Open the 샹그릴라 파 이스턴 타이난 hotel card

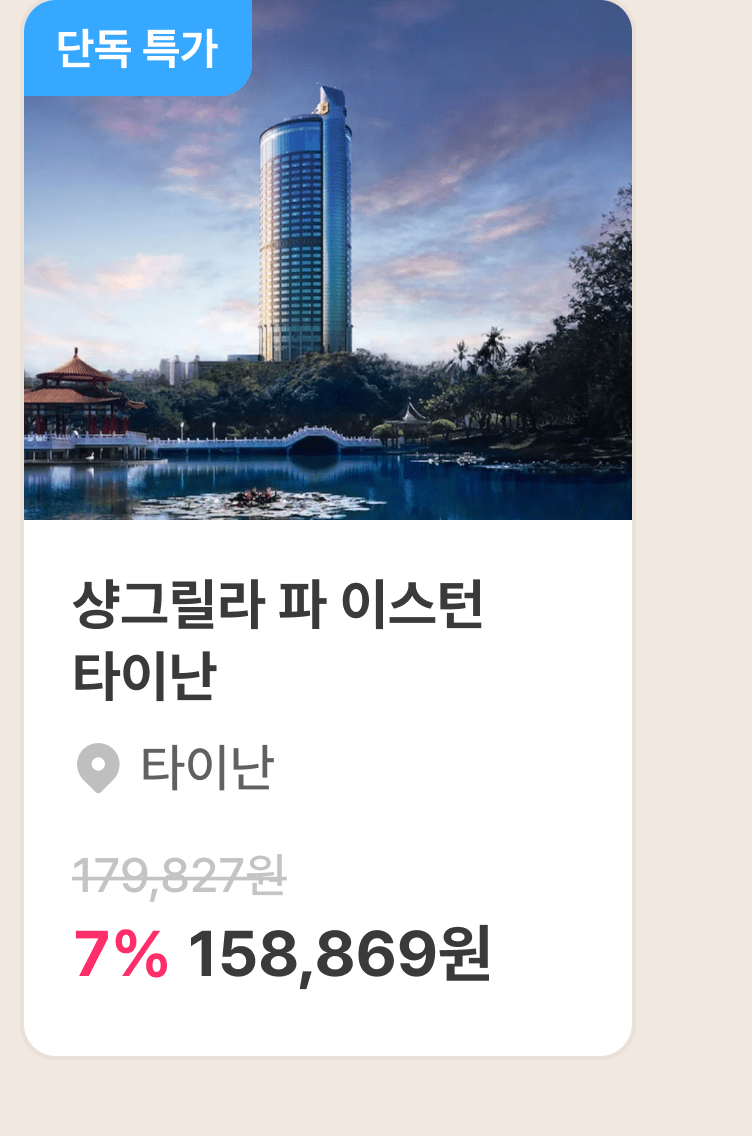click(327, 527)
